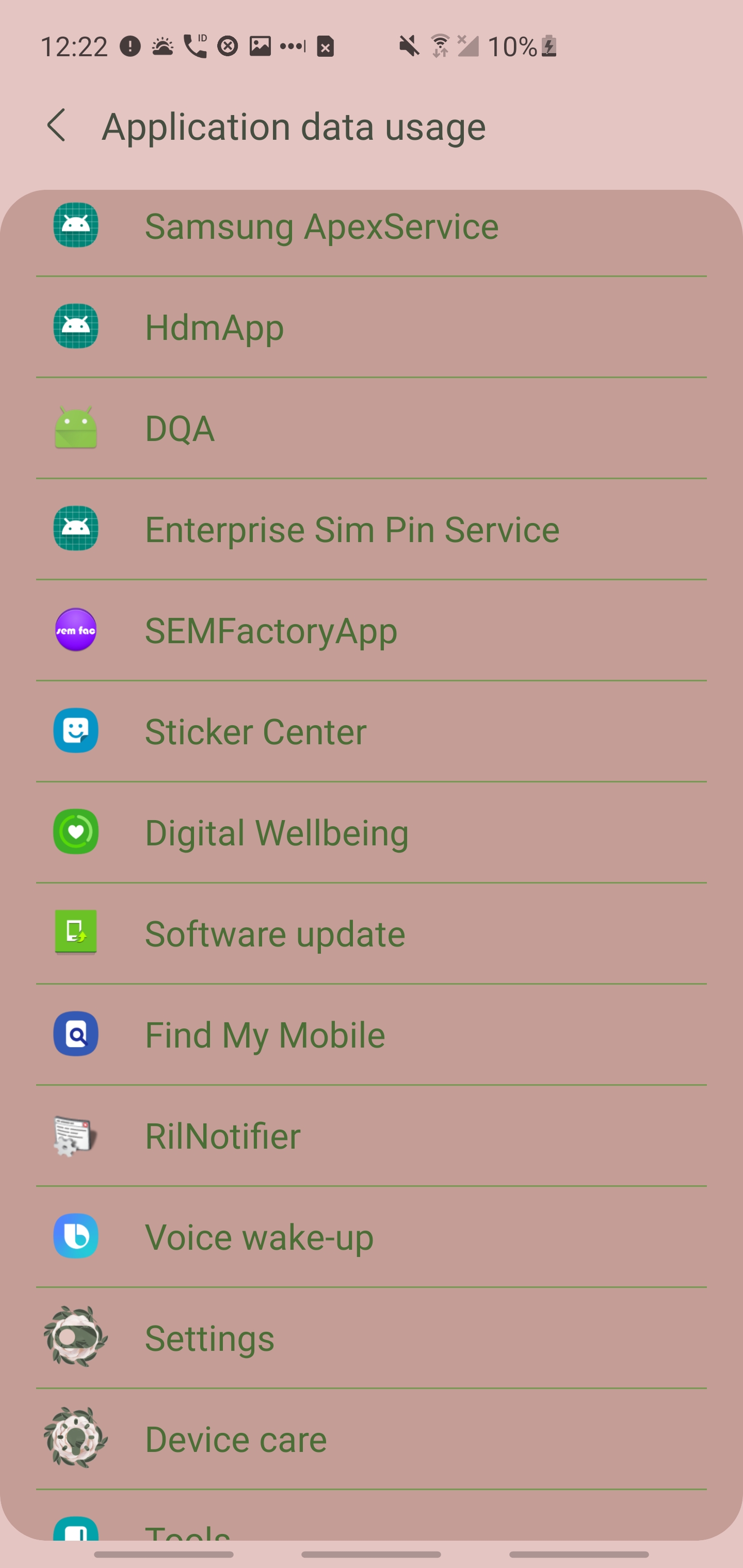Screen dimensions: 743x1568
Task: Tap Enterprise Sim Pin Service row
Action: coord(370,530)
